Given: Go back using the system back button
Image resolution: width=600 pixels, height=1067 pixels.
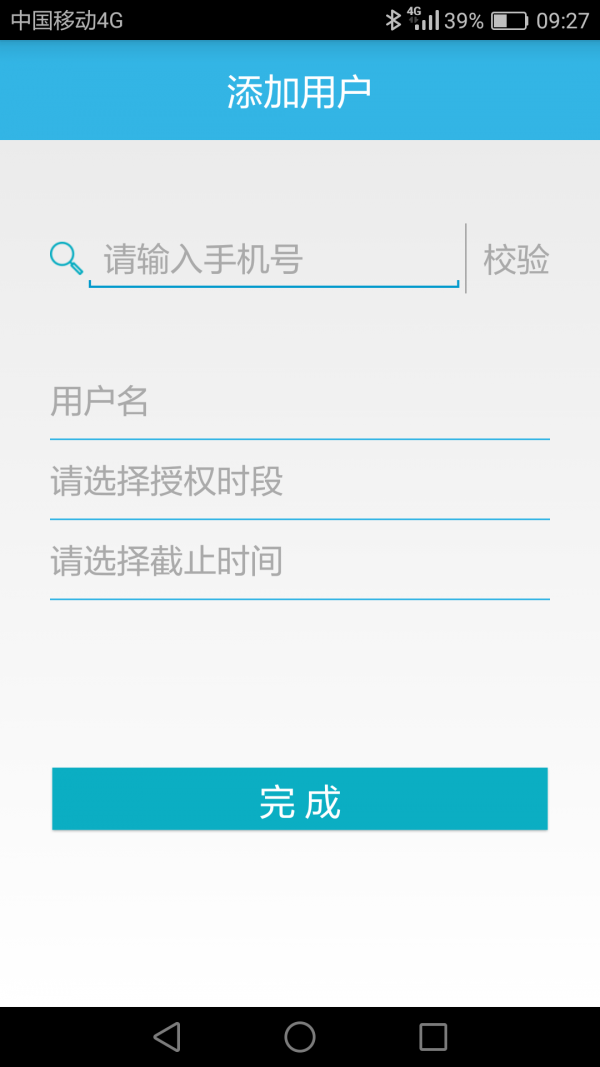Looking at the screenshot, I should click(167, 1037).
